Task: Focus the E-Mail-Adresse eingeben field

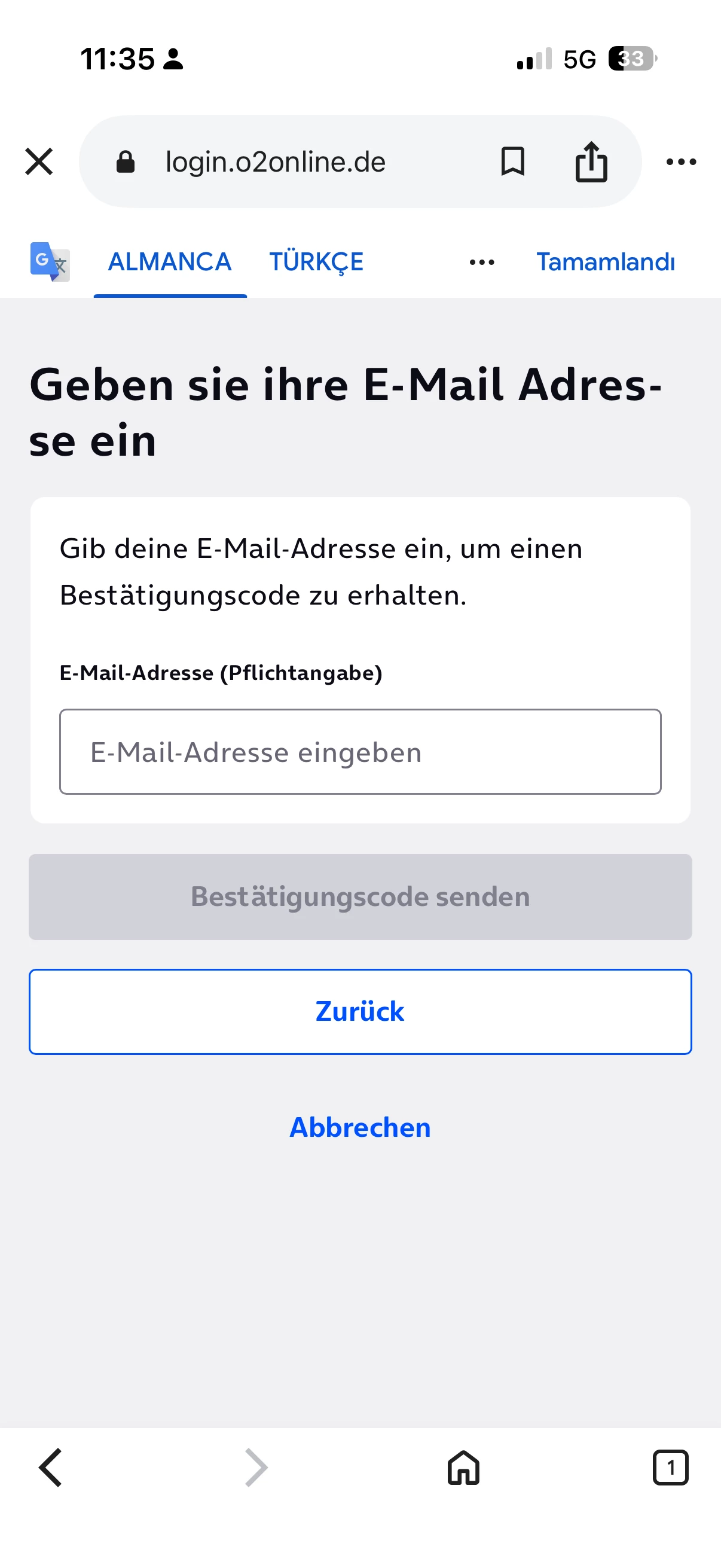Action: click(x=360, y=752)
